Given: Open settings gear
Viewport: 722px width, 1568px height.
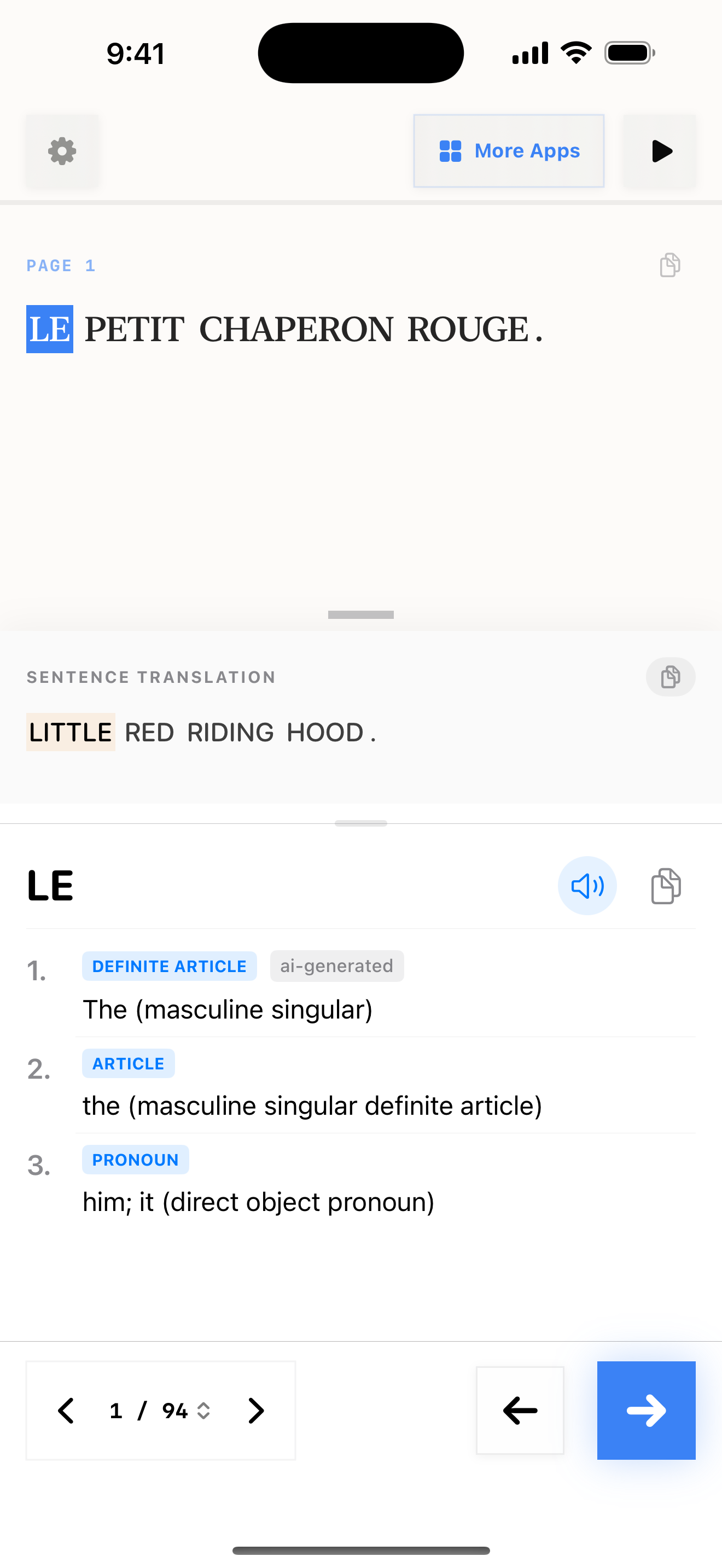Looking at the screenshot, I should click(x=62, y=151).
